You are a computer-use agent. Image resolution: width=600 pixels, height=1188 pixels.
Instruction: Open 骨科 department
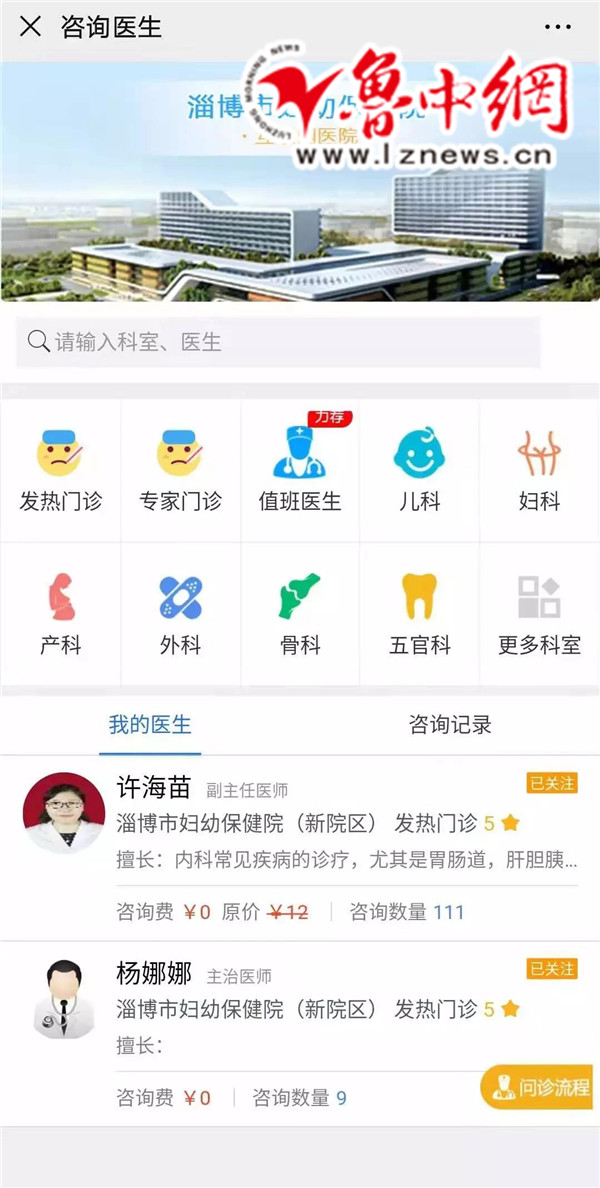click(300, 614)
